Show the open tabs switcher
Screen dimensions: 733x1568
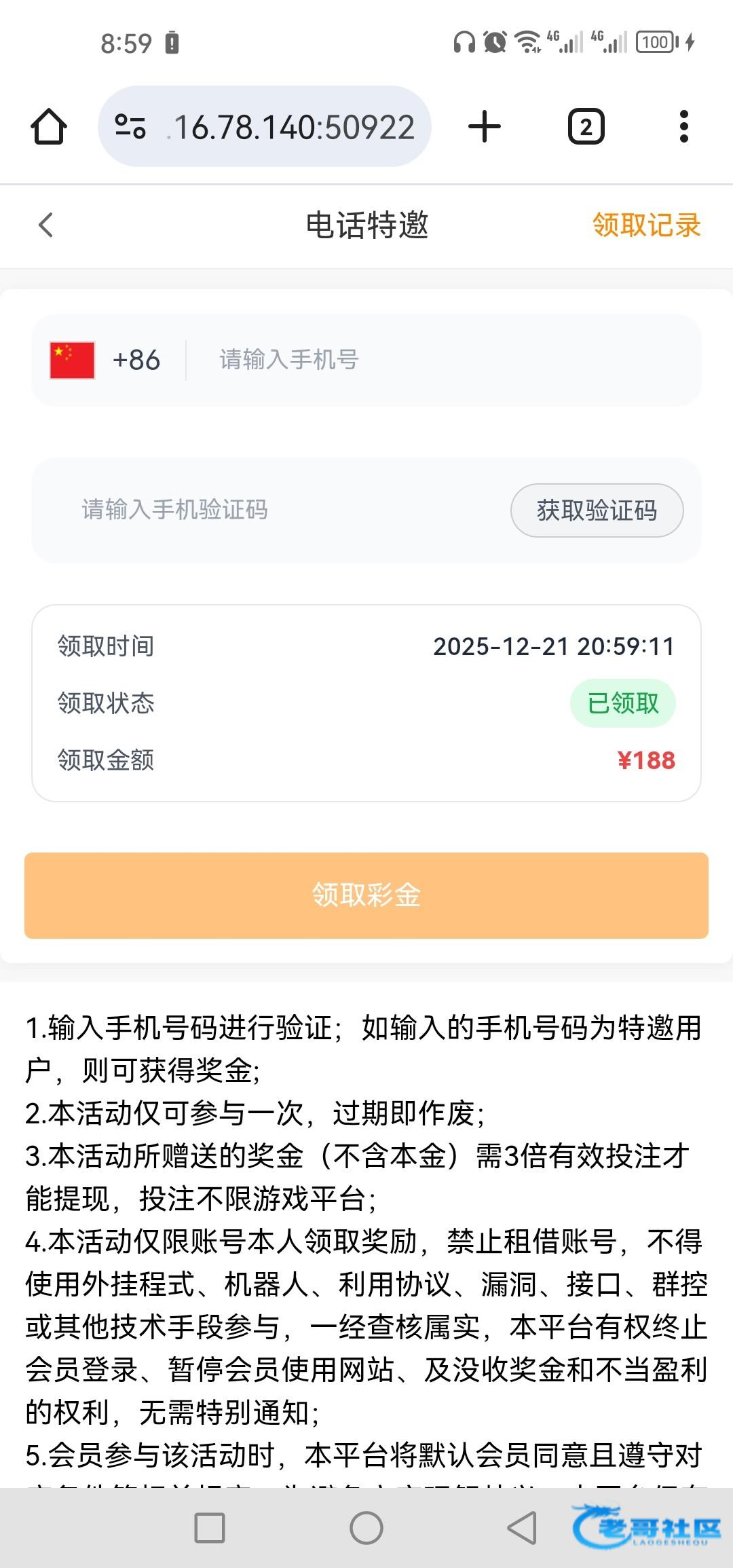pyautogui.click(x=586, y=127)
